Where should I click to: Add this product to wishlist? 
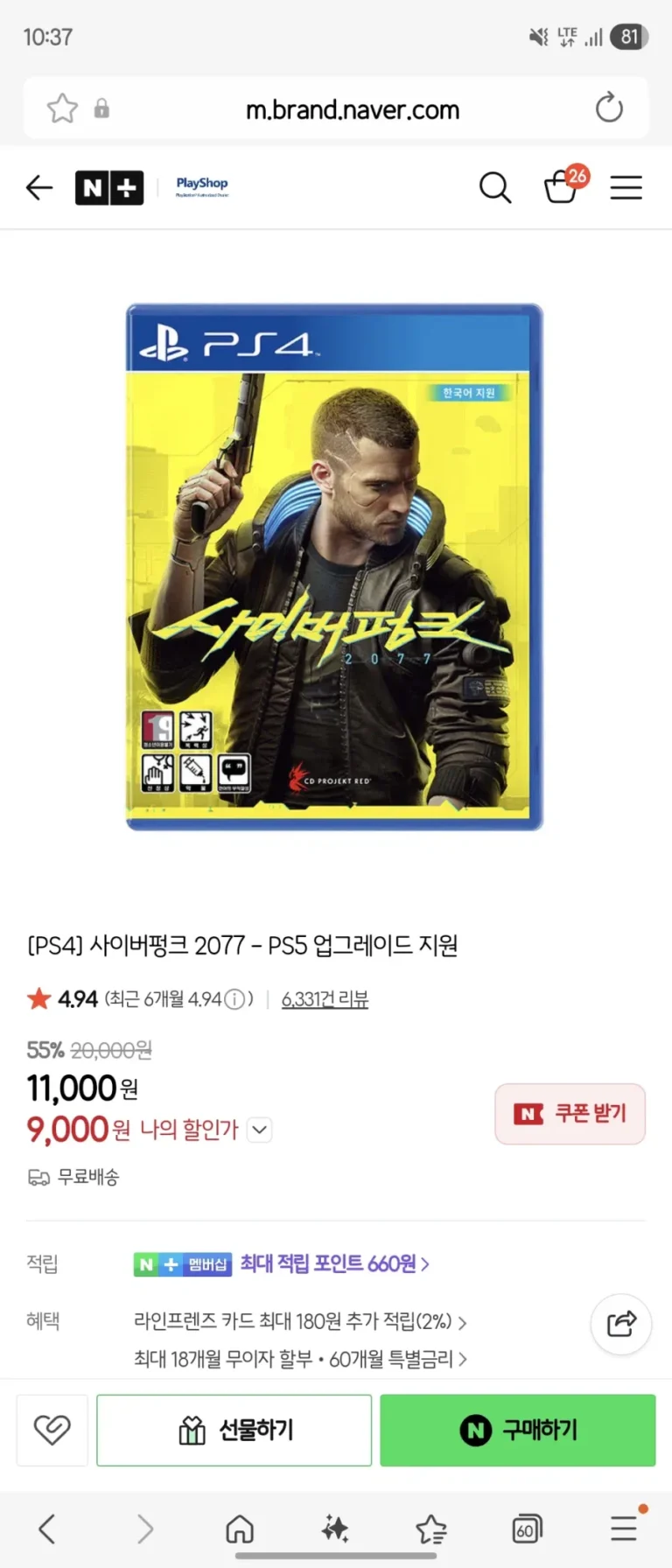(x=52, y=1430)
